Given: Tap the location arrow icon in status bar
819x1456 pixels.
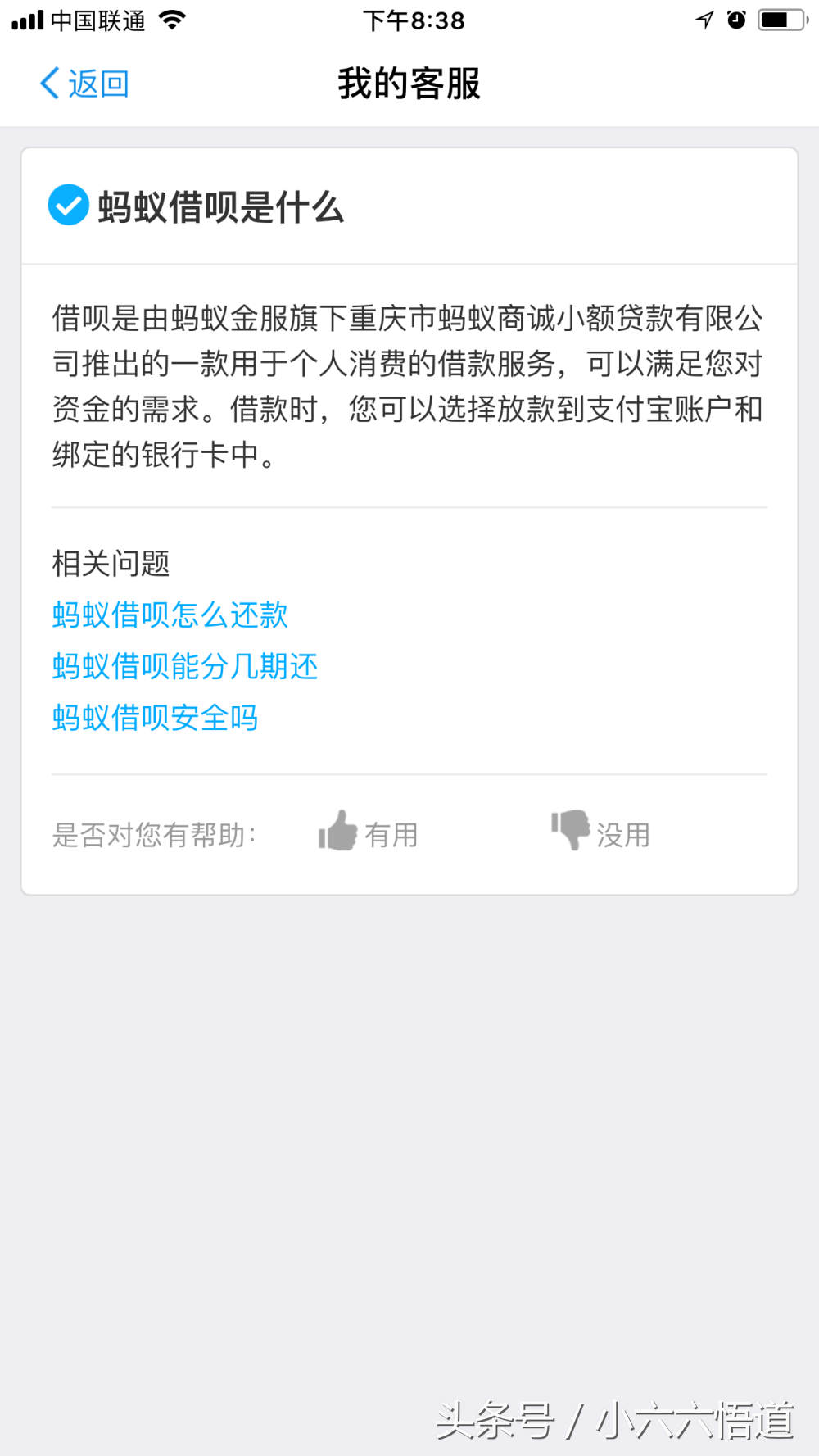Looking at the screenshot, I should click(703, 20).
